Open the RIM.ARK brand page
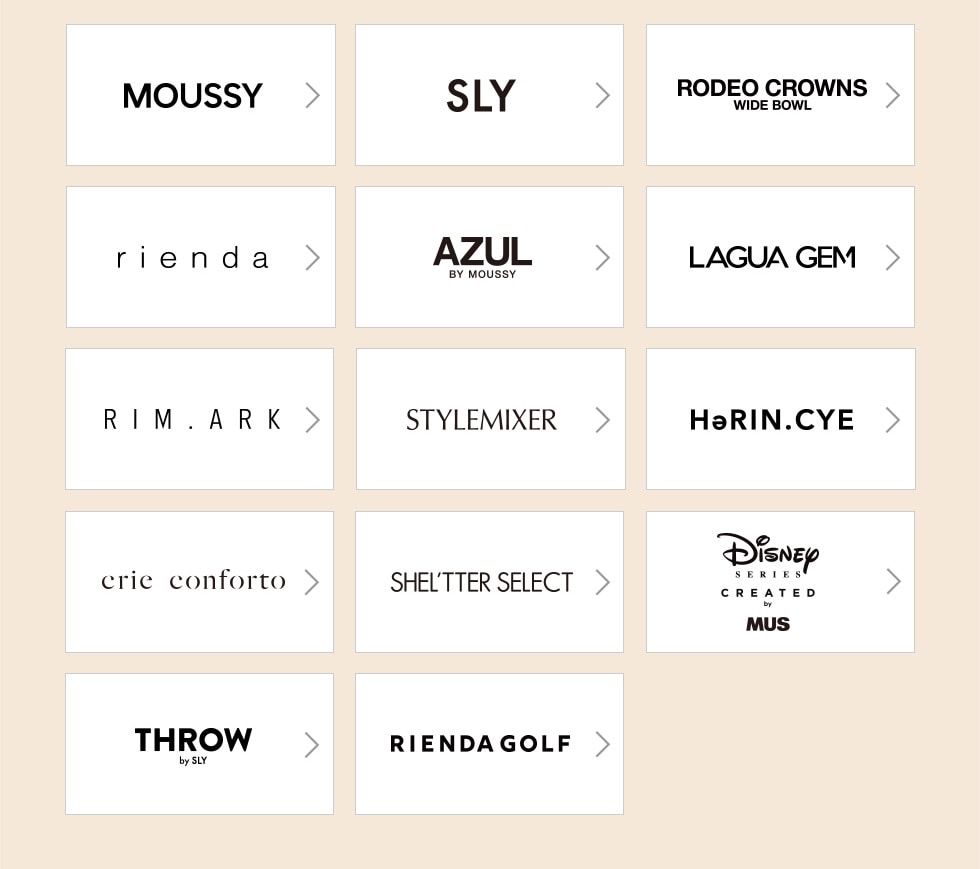This screenshot has height=869, width=980. click(199, 419)
